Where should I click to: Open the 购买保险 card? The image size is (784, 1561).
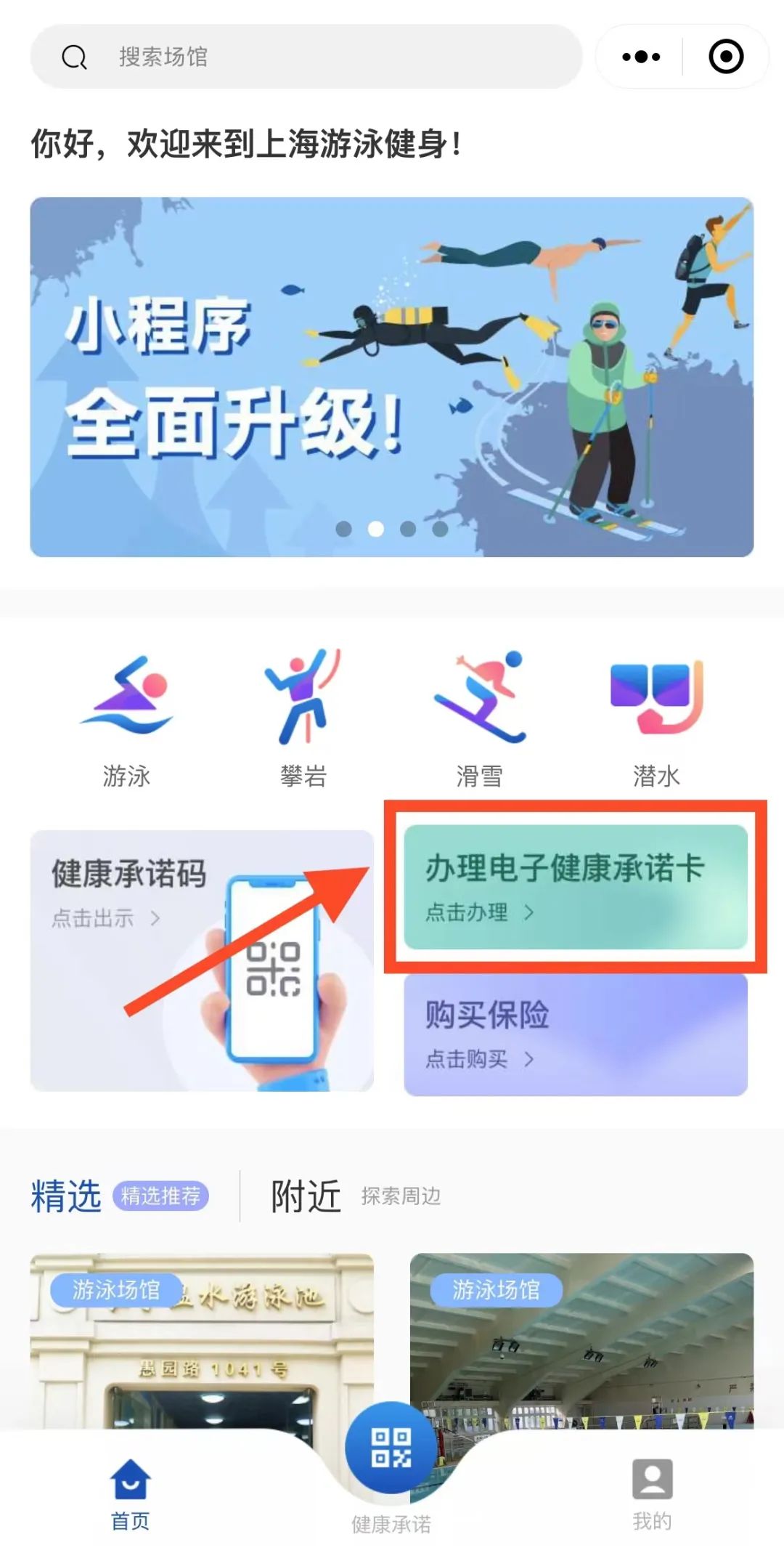coord(575,1034)
